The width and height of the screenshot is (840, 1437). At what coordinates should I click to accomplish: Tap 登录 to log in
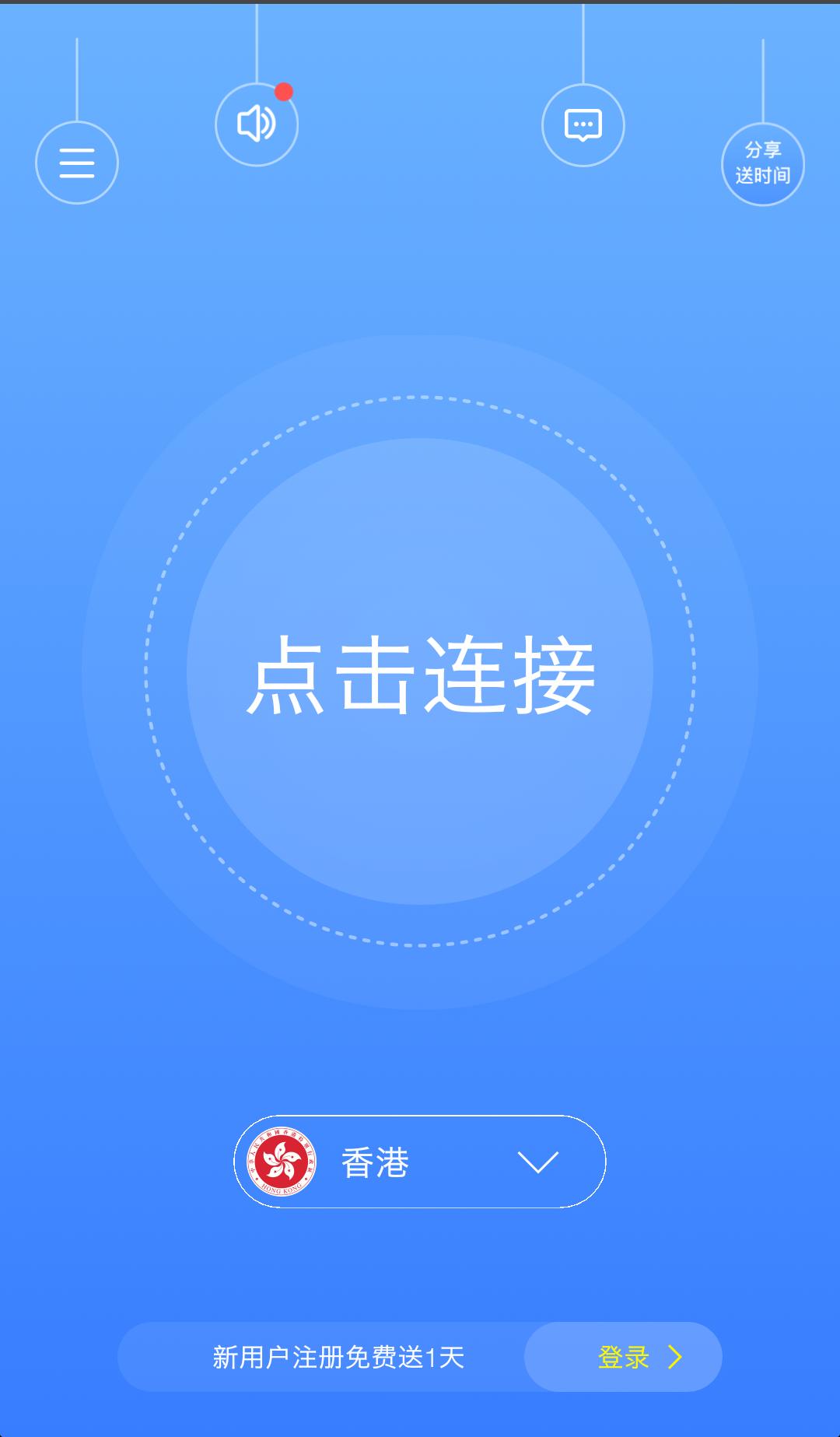624,1357
